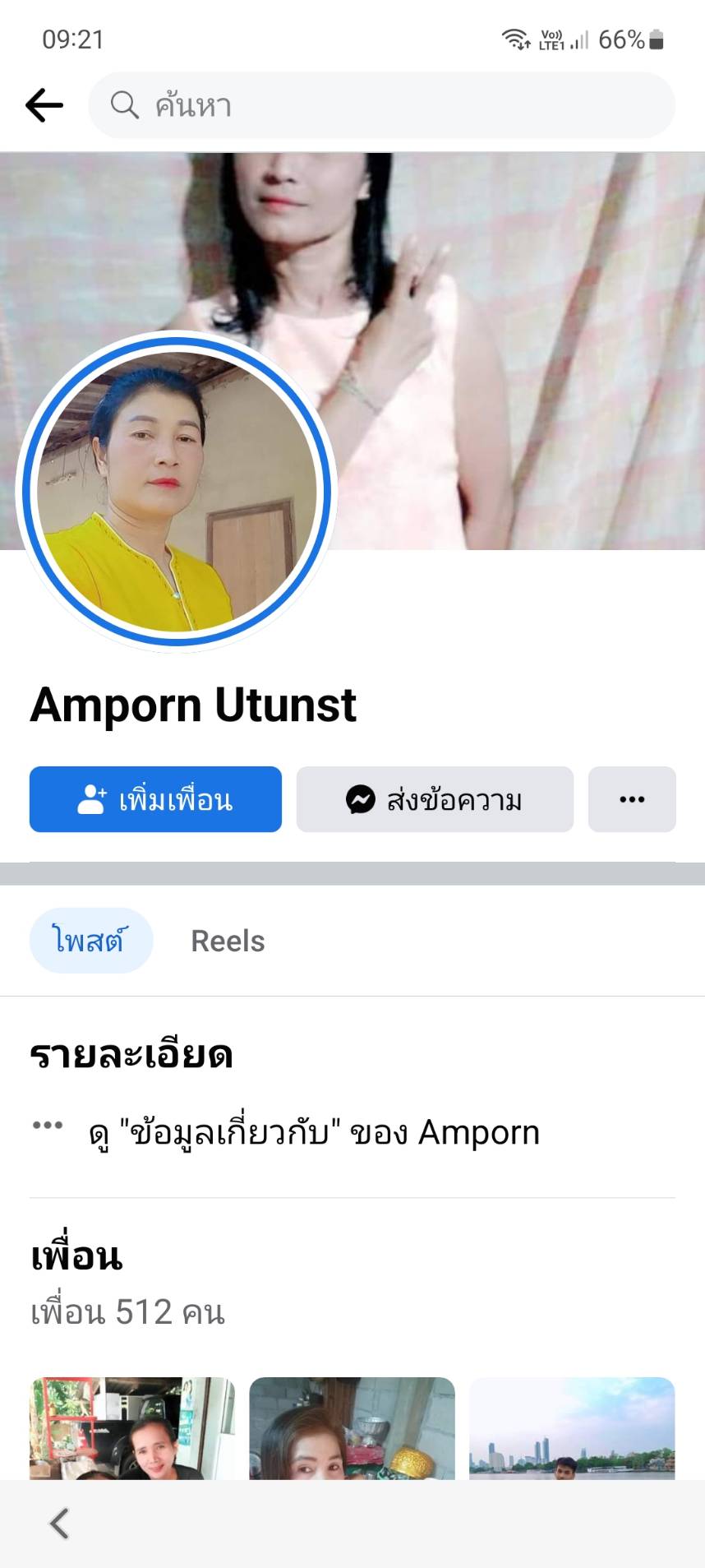Send a message via ส่งข้อความ
This screenshot has height=1568, width=705.
435,799
